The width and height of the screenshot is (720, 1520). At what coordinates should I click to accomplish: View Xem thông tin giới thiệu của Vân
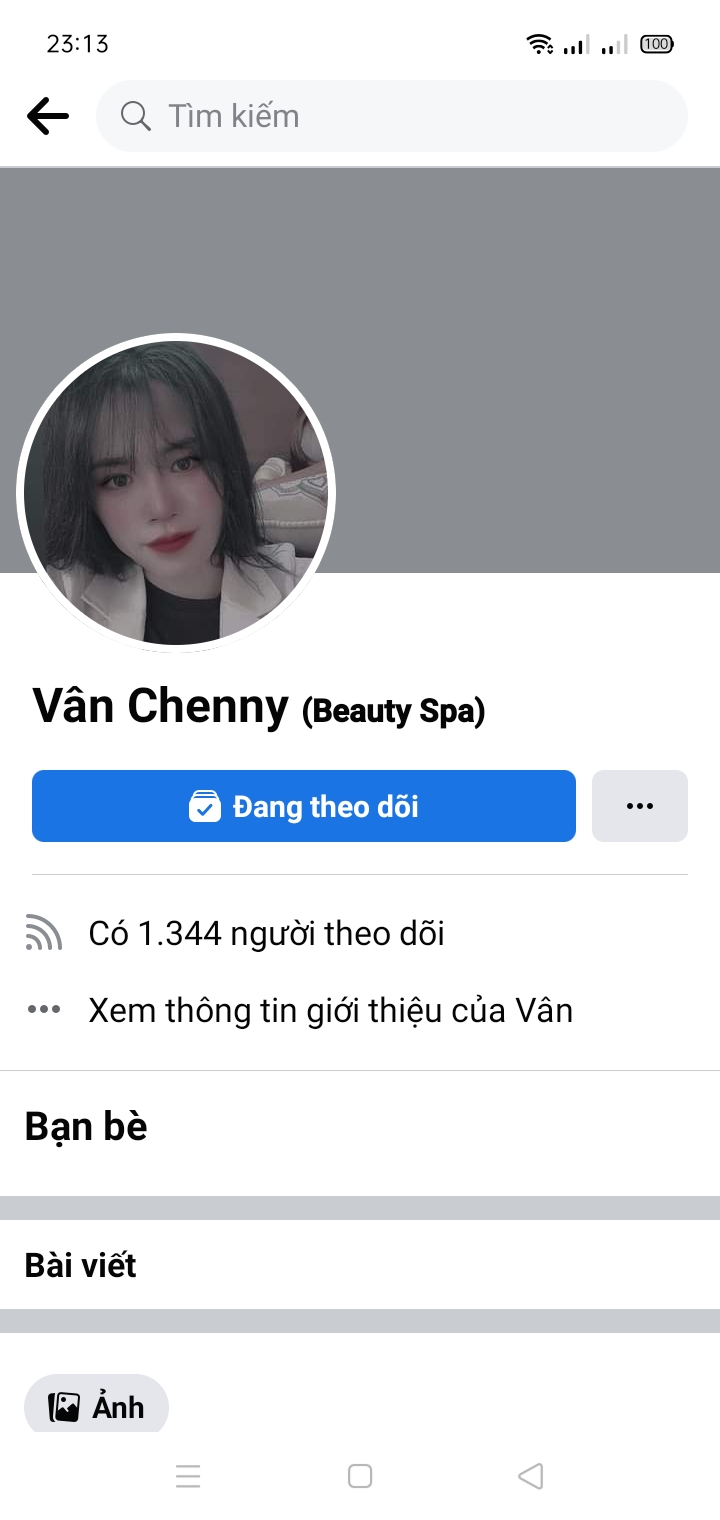point(330,1010)
